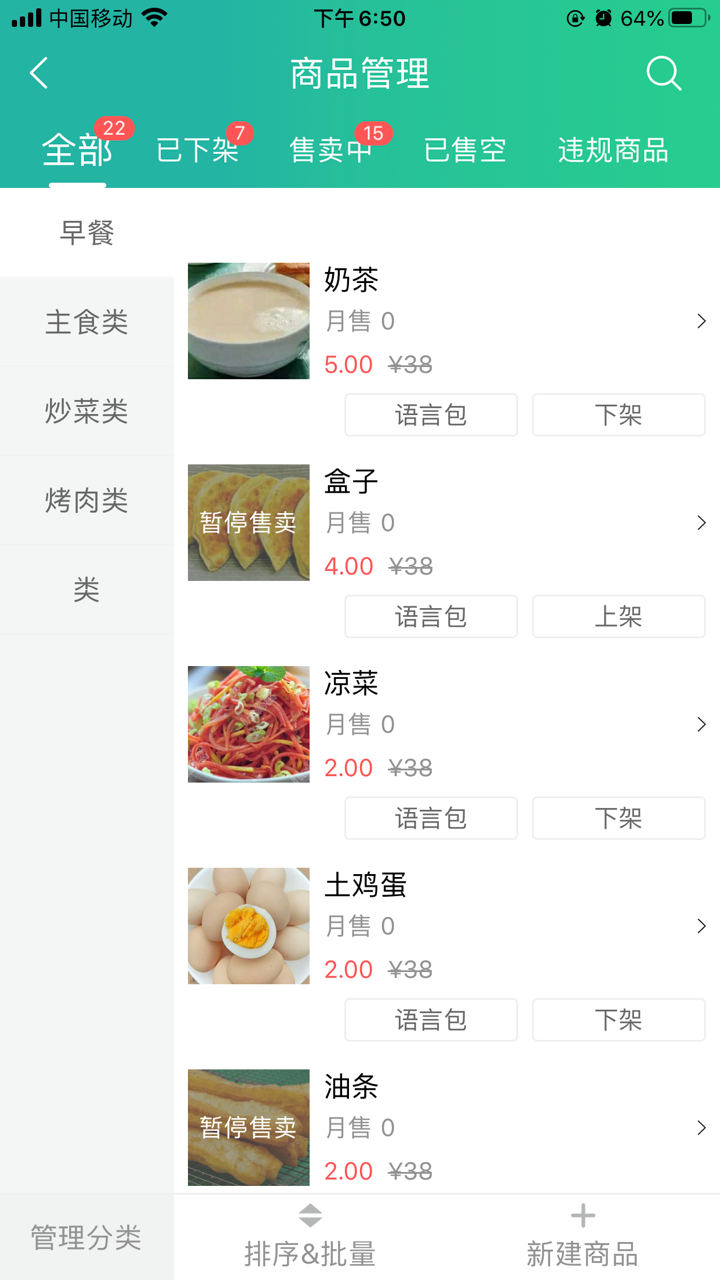Open the search icon in the top bar

click(663, 73)
